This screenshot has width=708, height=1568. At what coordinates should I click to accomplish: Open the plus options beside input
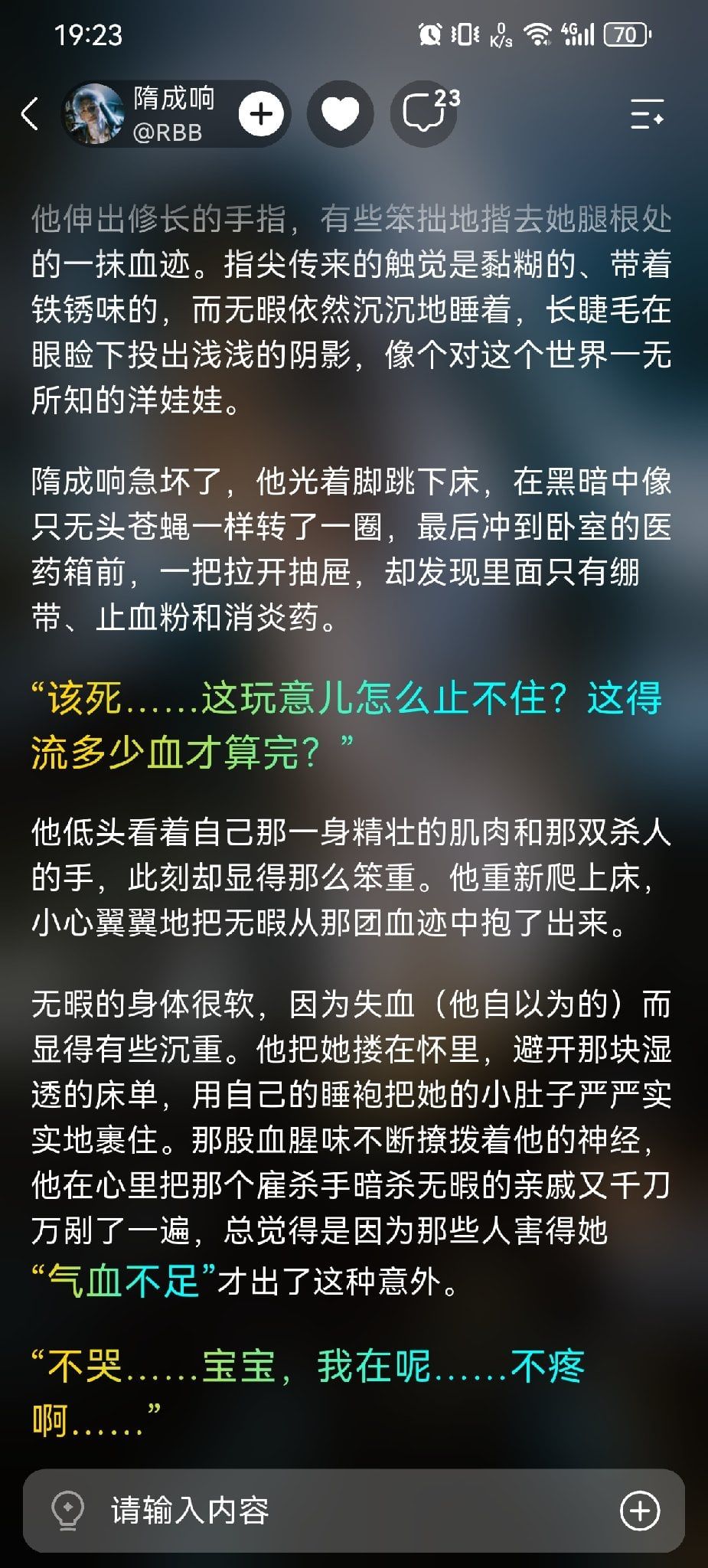[640, 1511]
